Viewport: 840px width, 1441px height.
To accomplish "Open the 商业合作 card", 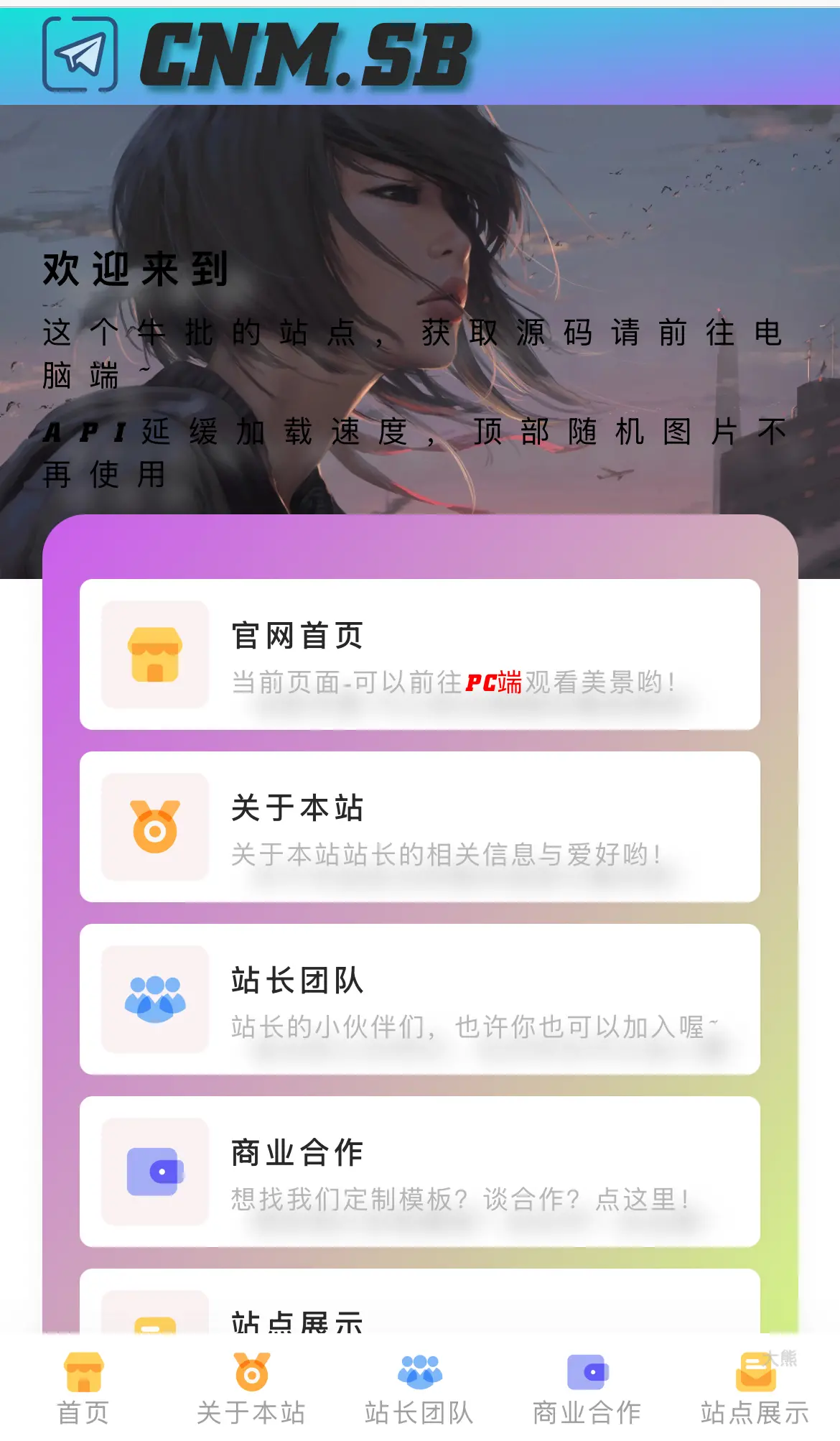I will tap(419, 1172).
